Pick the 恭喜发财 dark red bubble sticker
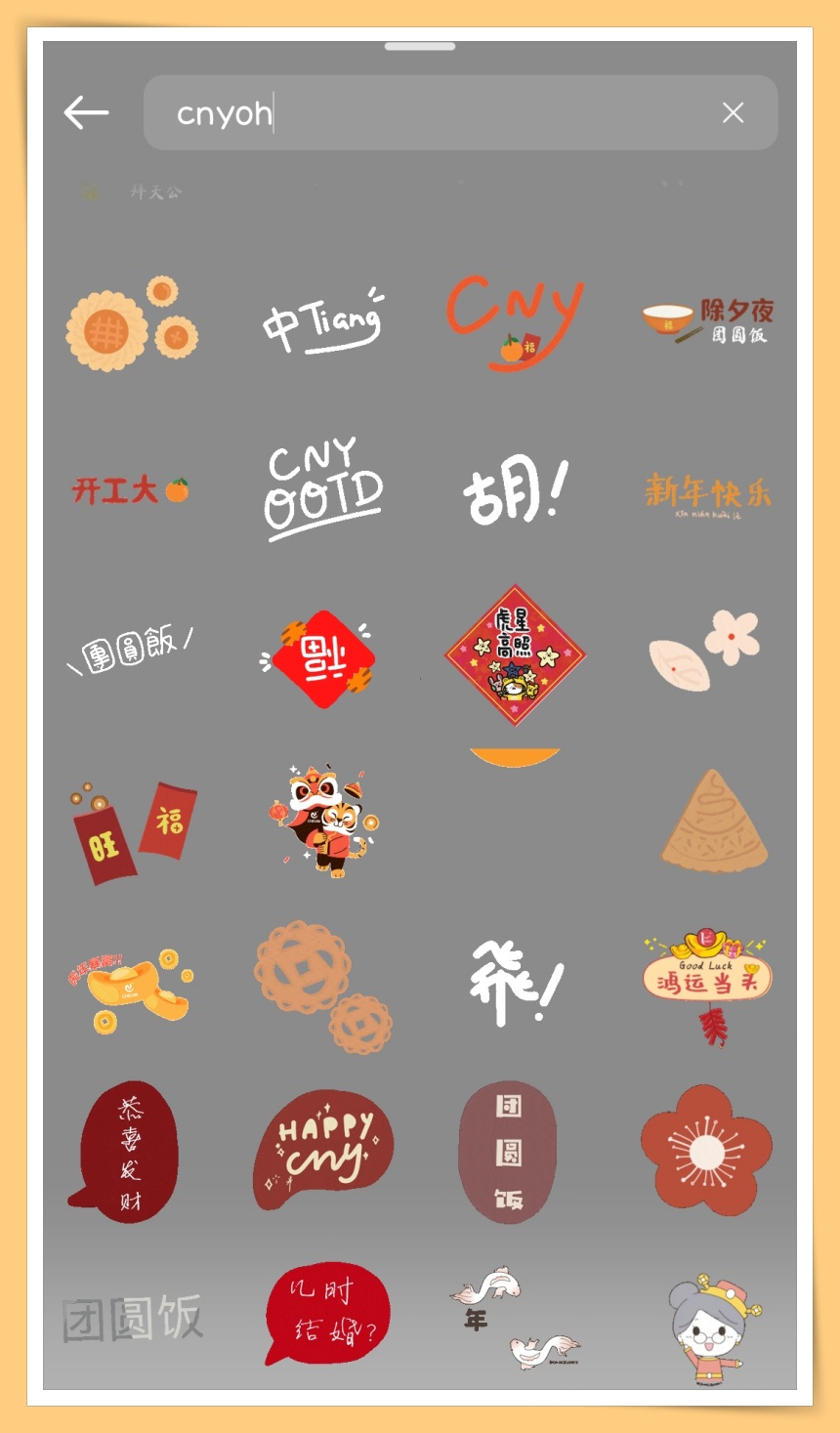Image resolution: width=840 pixels, height=1433 pixels. pos(127,1151)
